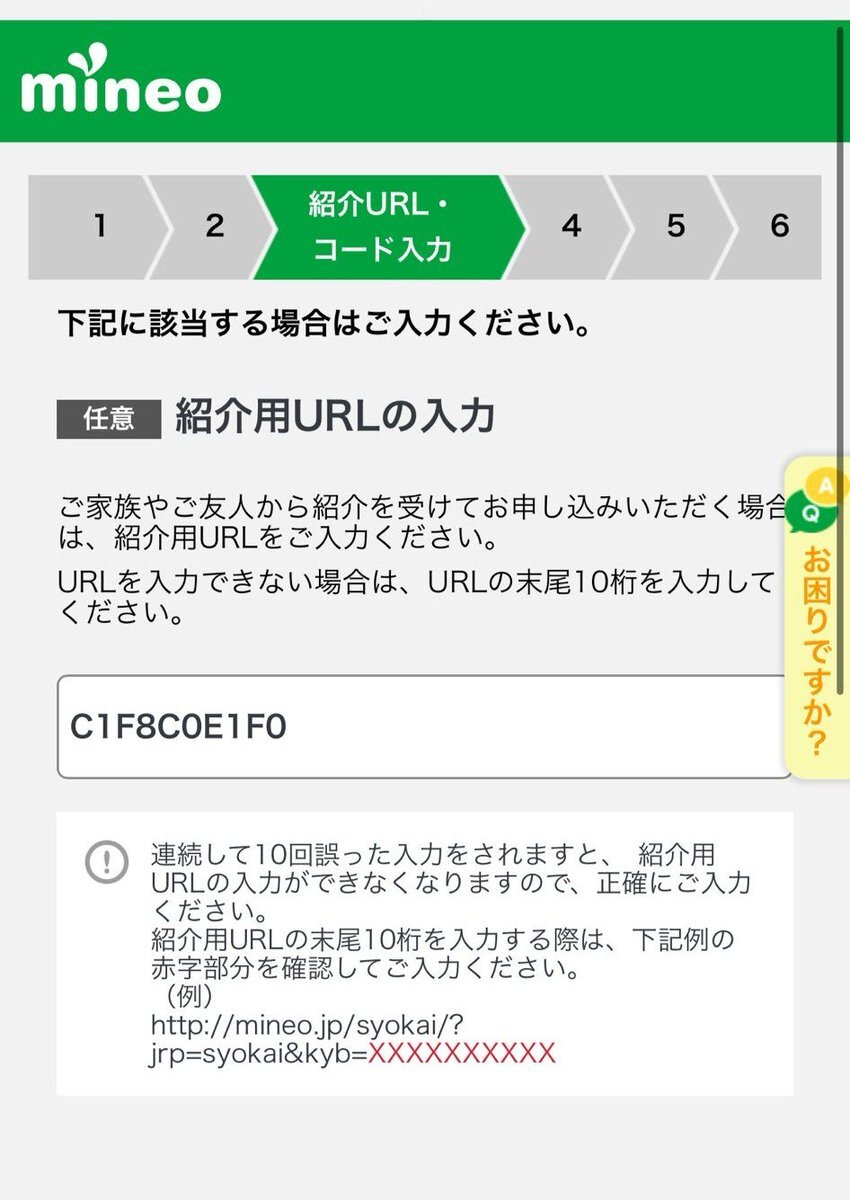850x1200 pixels.
Task: Open the お困りですか？ help tab
Action: tap(818, 618)
